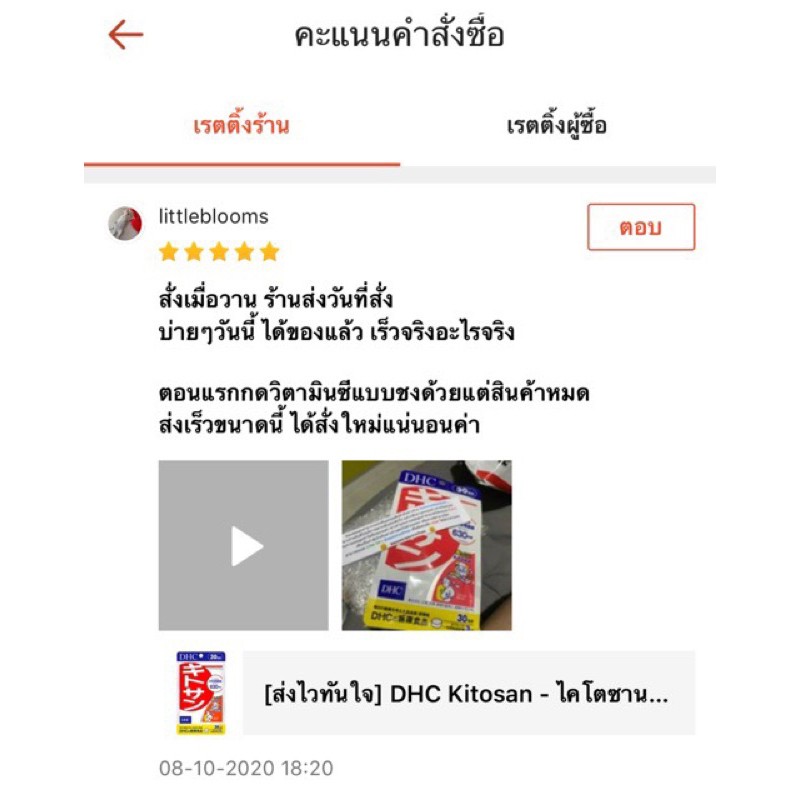This screenshot has height=800, width=800.
Task: Select the เรตติ้งร้าน tab
Action: tap(241, 126)
